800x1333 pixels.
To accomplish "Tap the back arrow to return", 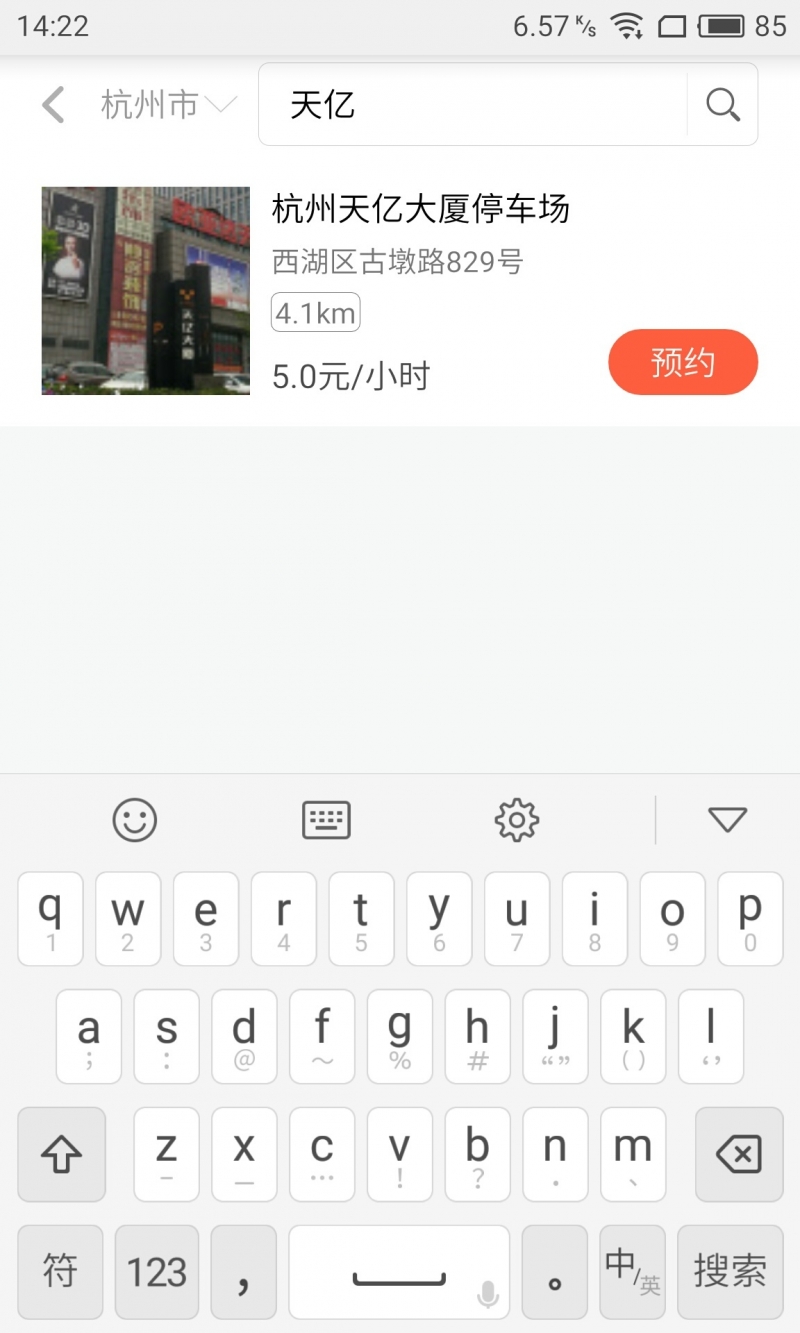I will [x=52, y=104].
